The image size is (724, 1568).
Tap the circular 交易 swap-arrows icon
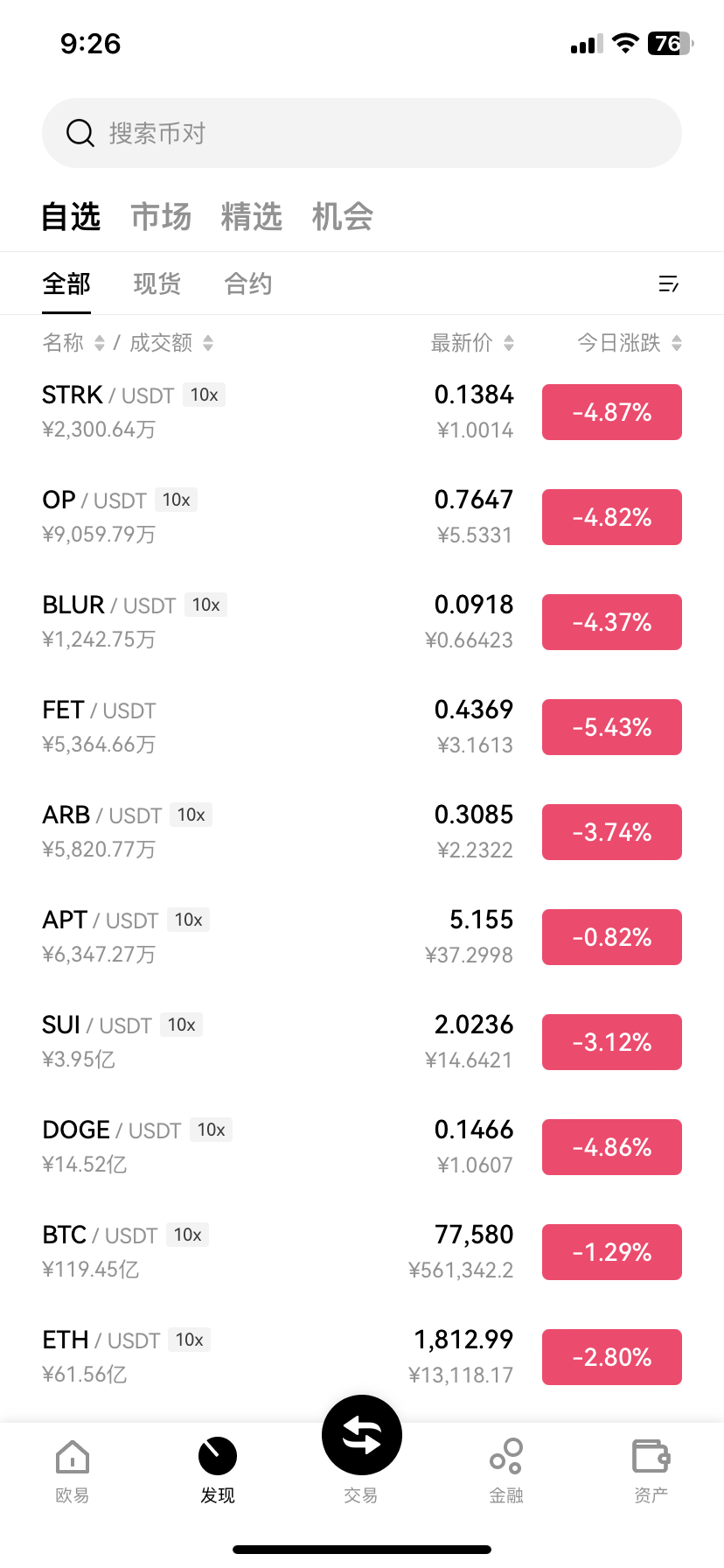click(361, 1434)
